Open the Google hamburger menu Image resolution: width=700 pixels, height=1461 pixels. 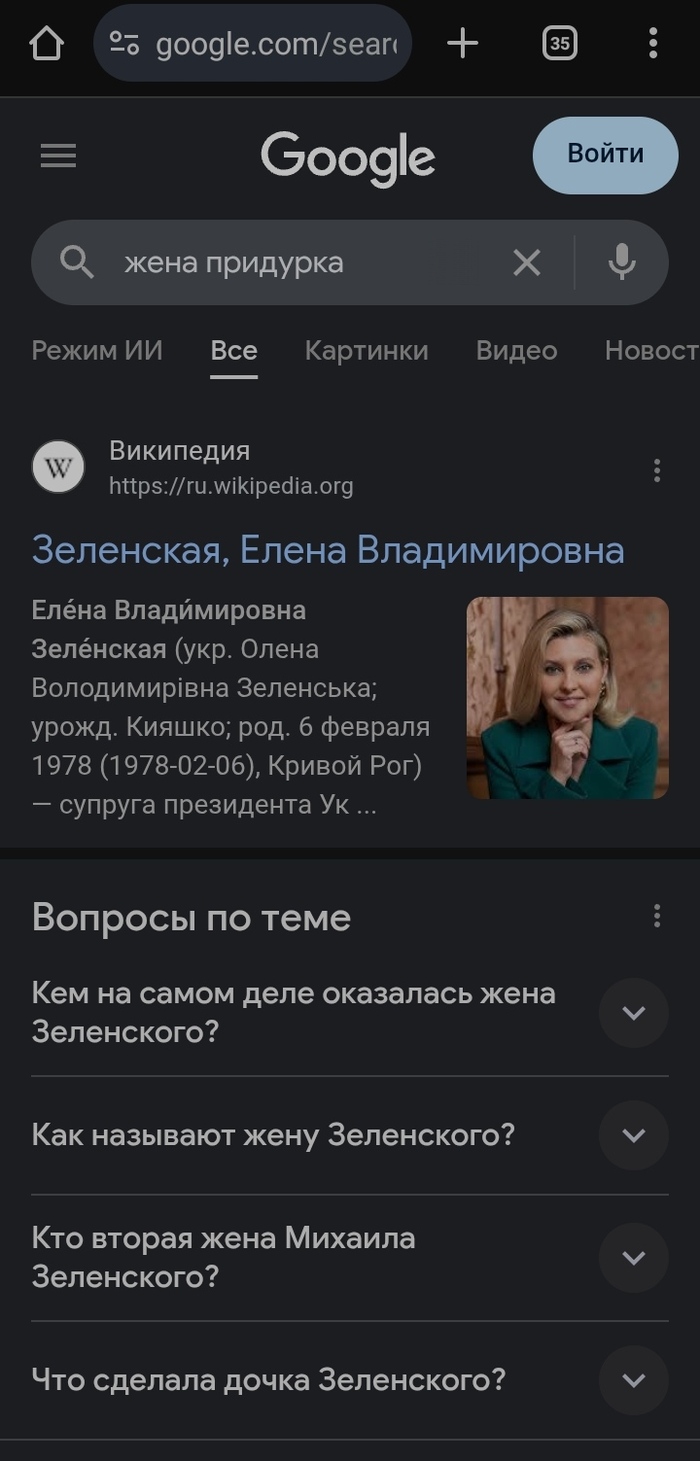pos(58,156)
